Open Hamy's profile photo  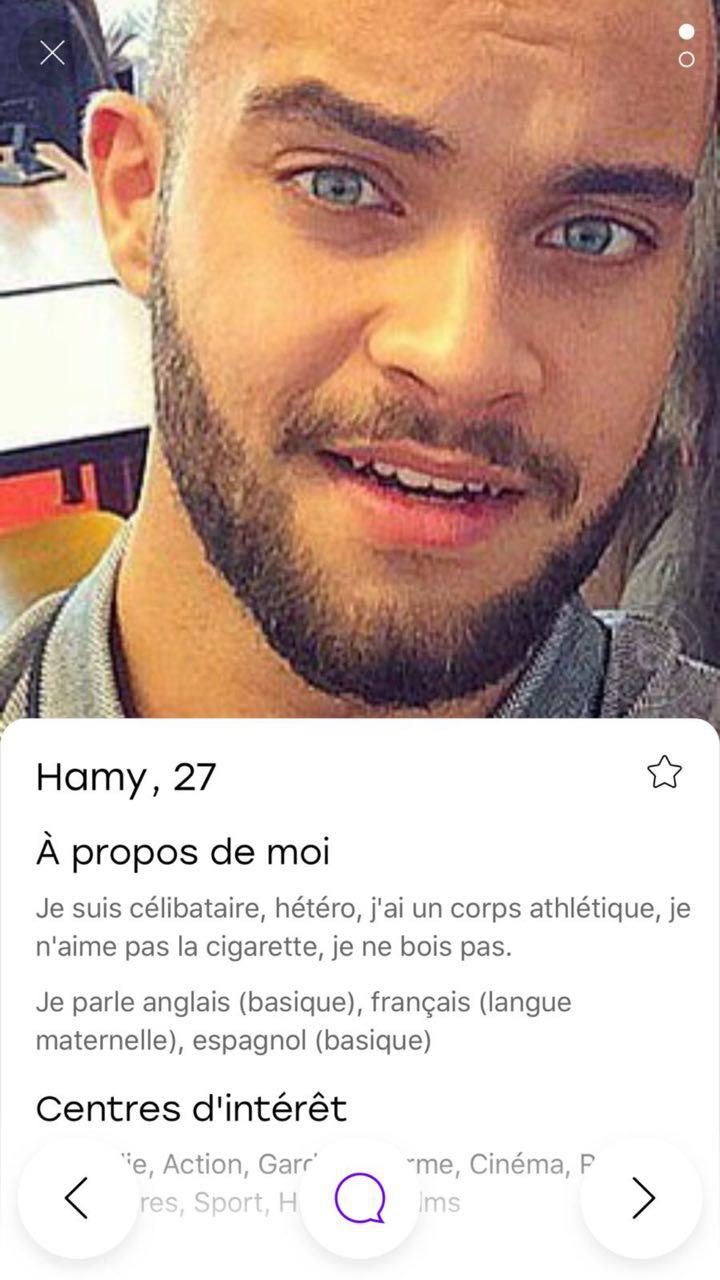pyautogui.click(x=360, y=360)
